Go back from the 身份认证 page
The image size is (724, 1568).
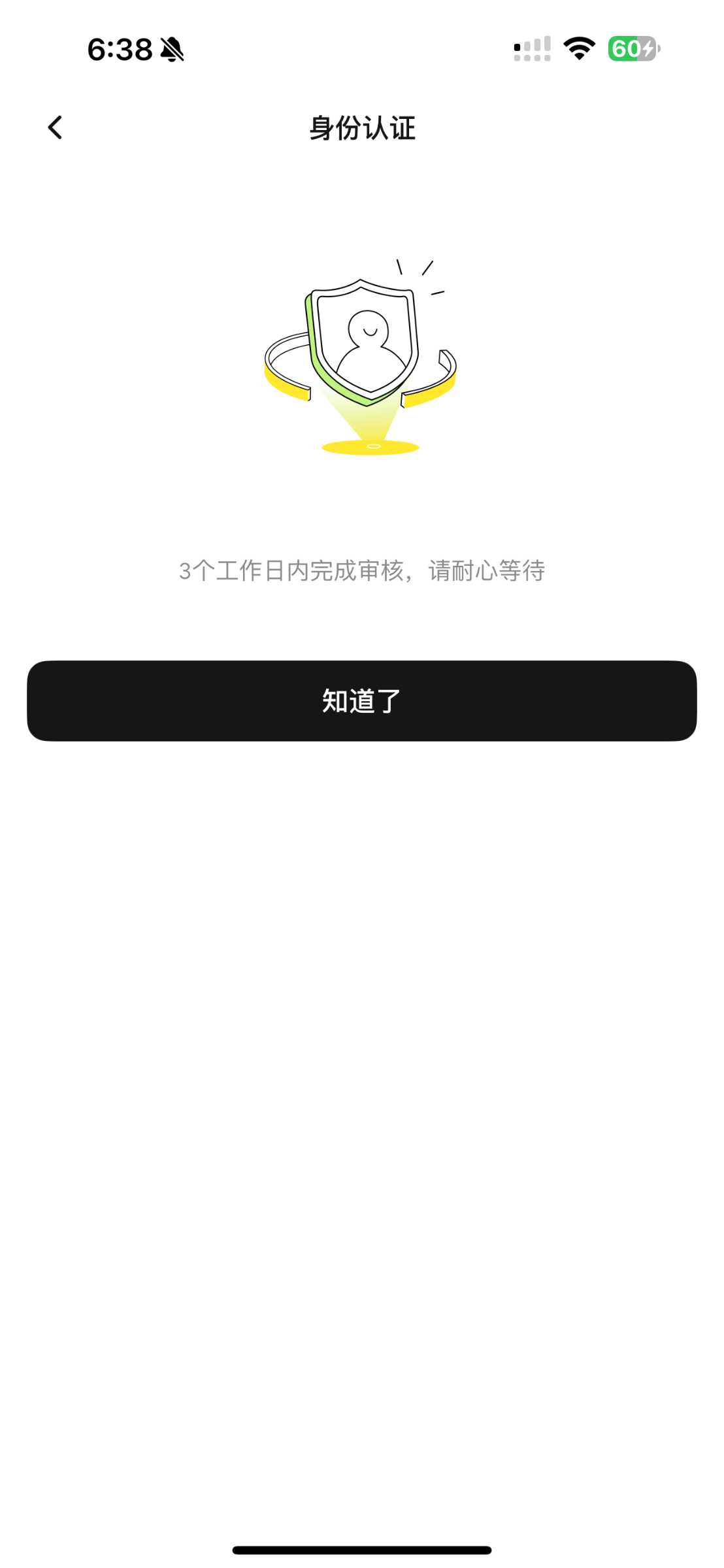tap(55, 127)
